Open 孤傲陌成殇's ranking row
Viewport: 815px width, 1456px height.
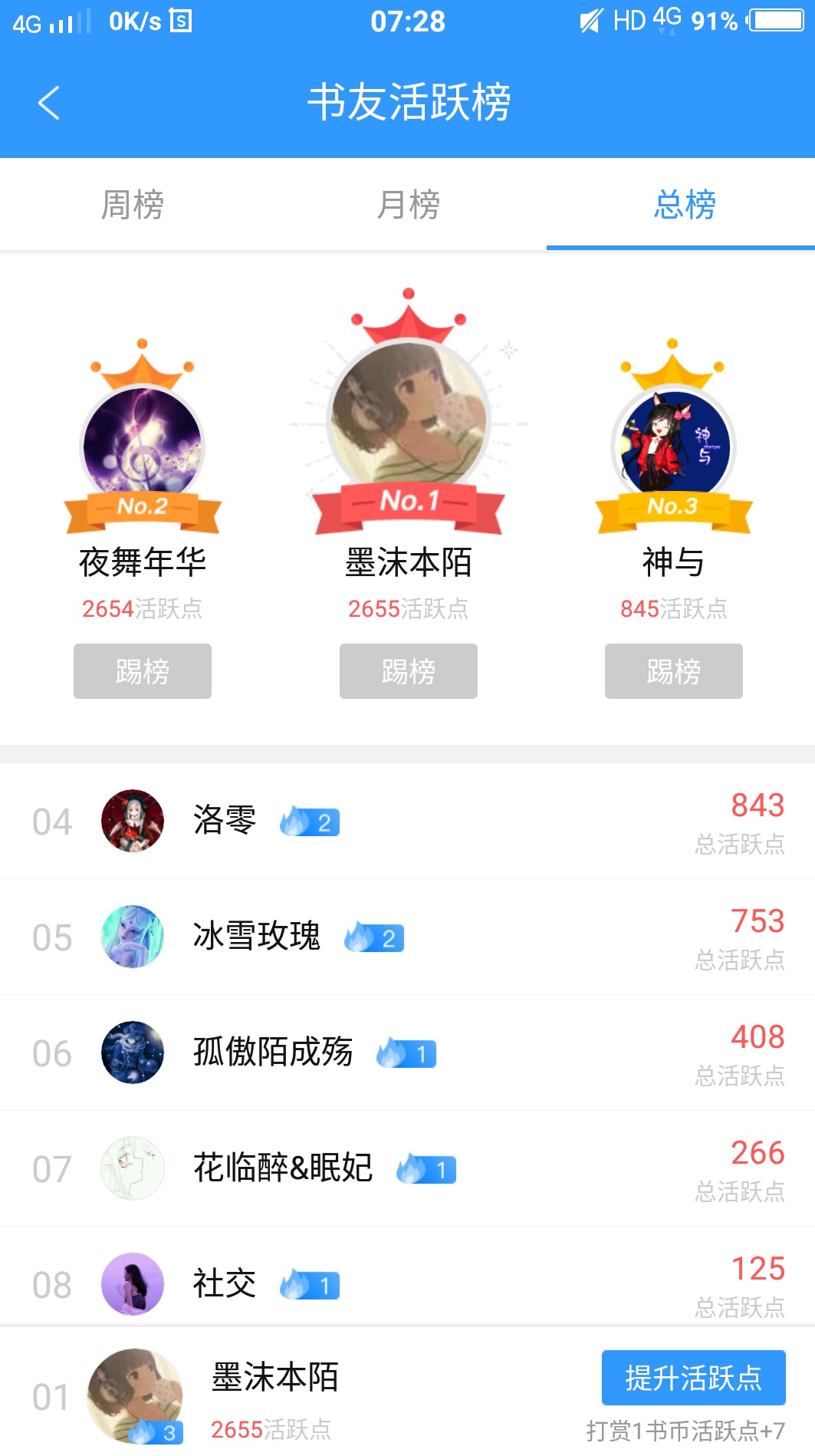[x=408, y=1053]
